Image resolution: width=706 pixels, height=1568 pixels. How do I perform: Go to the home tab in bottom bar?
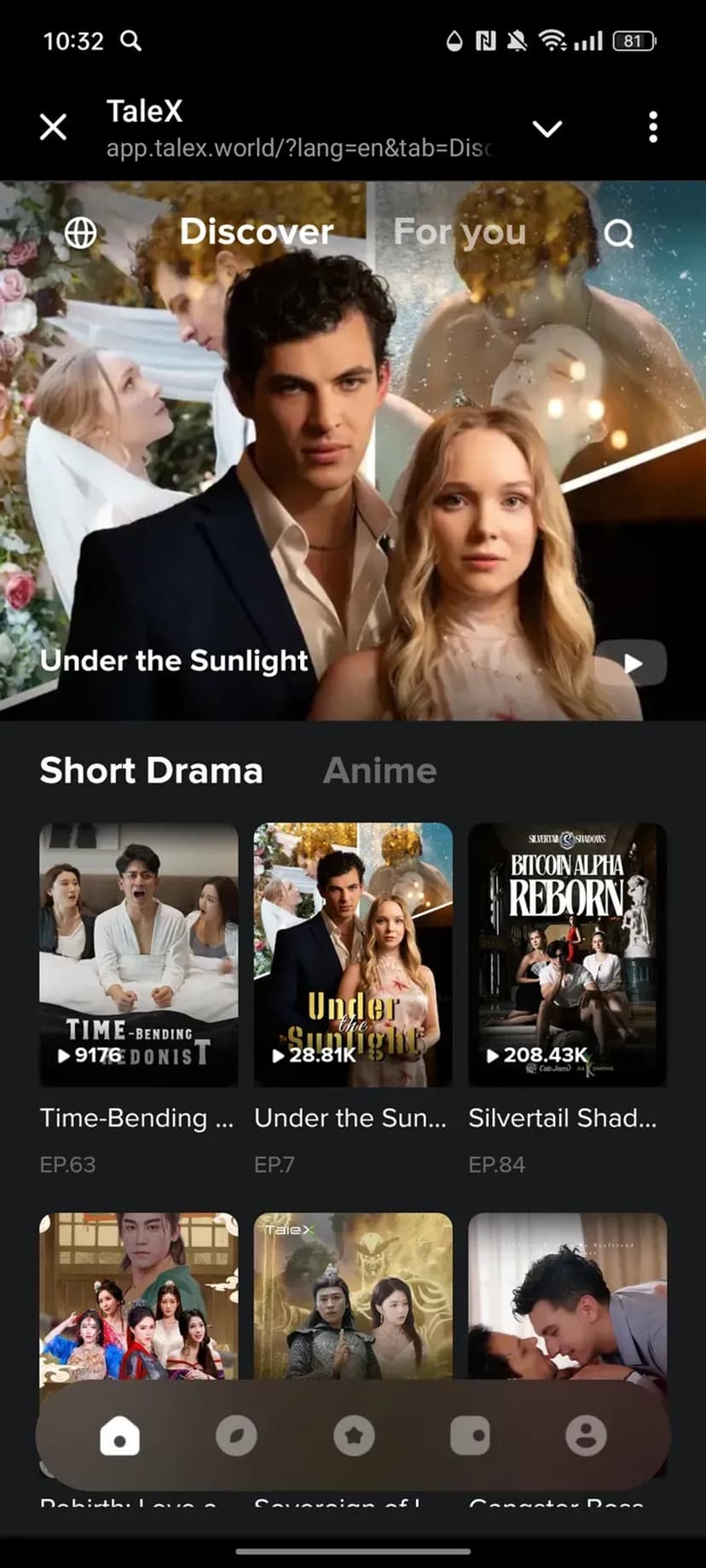[119, 1436]
